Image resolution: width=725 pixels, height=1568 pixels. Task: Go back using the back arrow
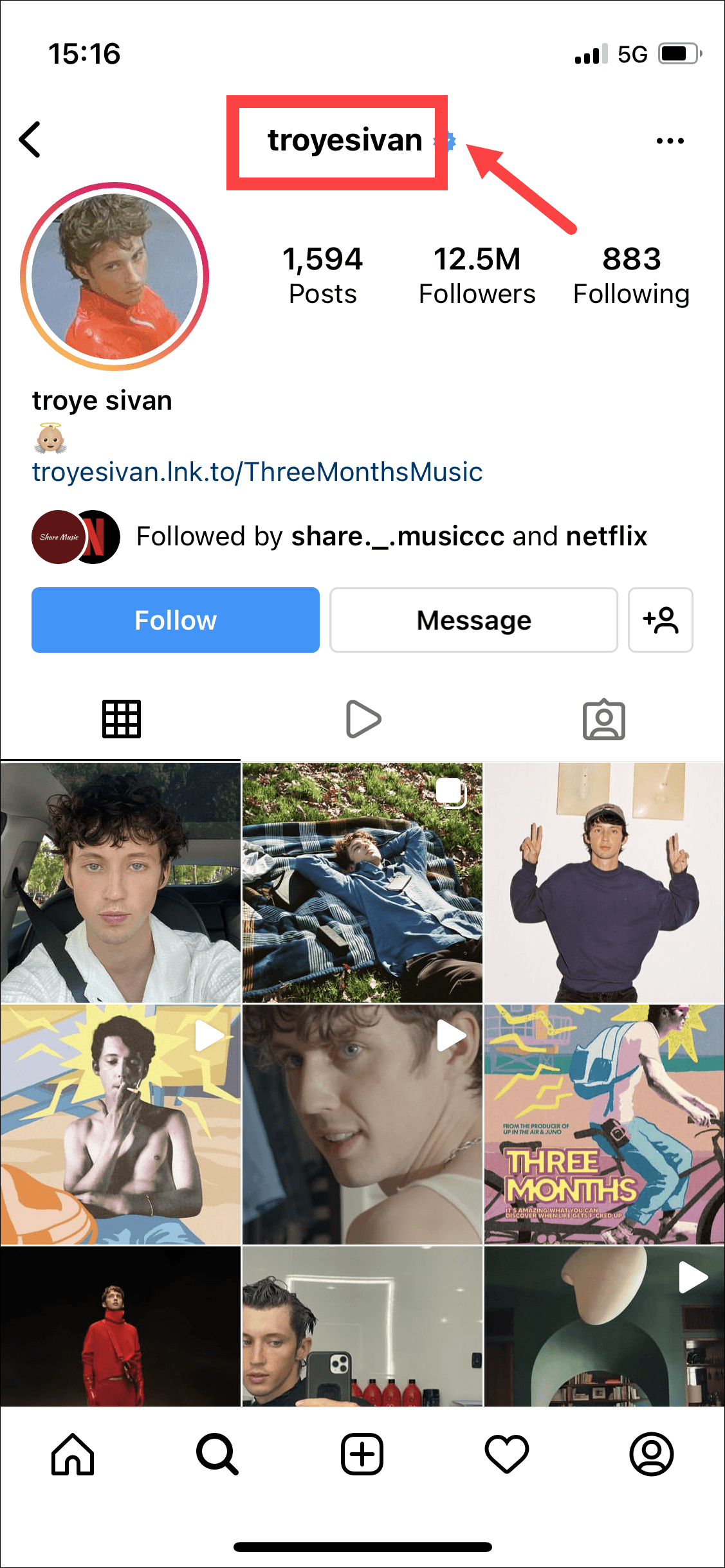30,140
